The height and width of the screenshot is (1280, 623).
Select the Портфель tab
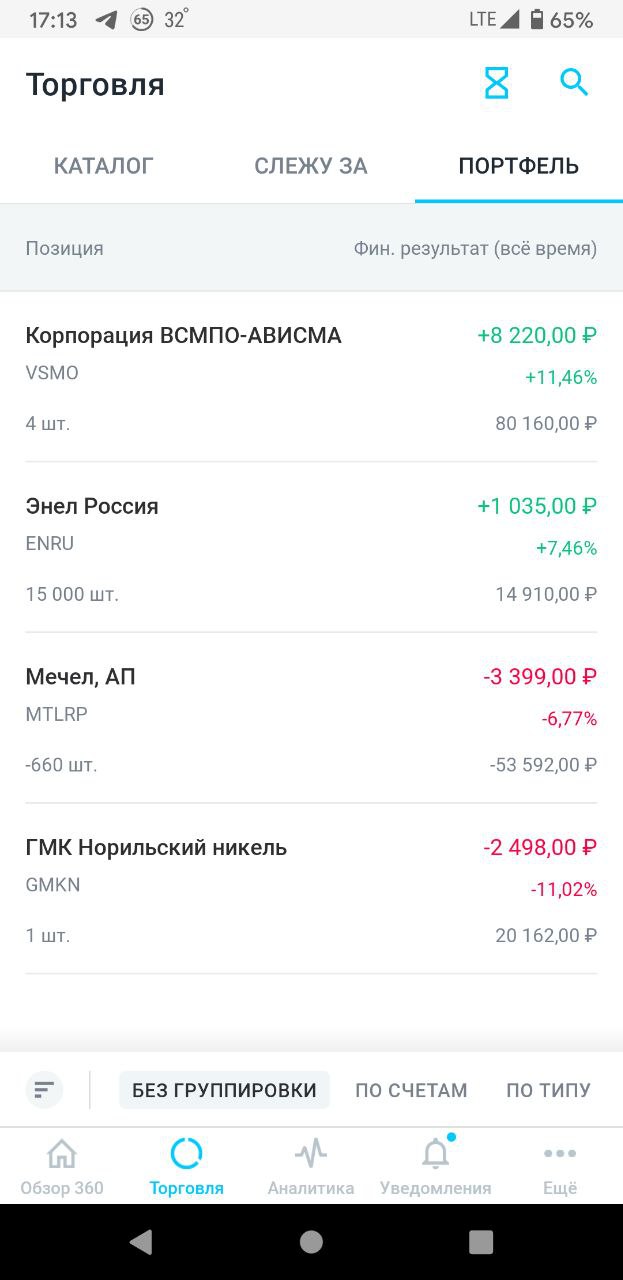pyautogui.click(x=519, y=166)
